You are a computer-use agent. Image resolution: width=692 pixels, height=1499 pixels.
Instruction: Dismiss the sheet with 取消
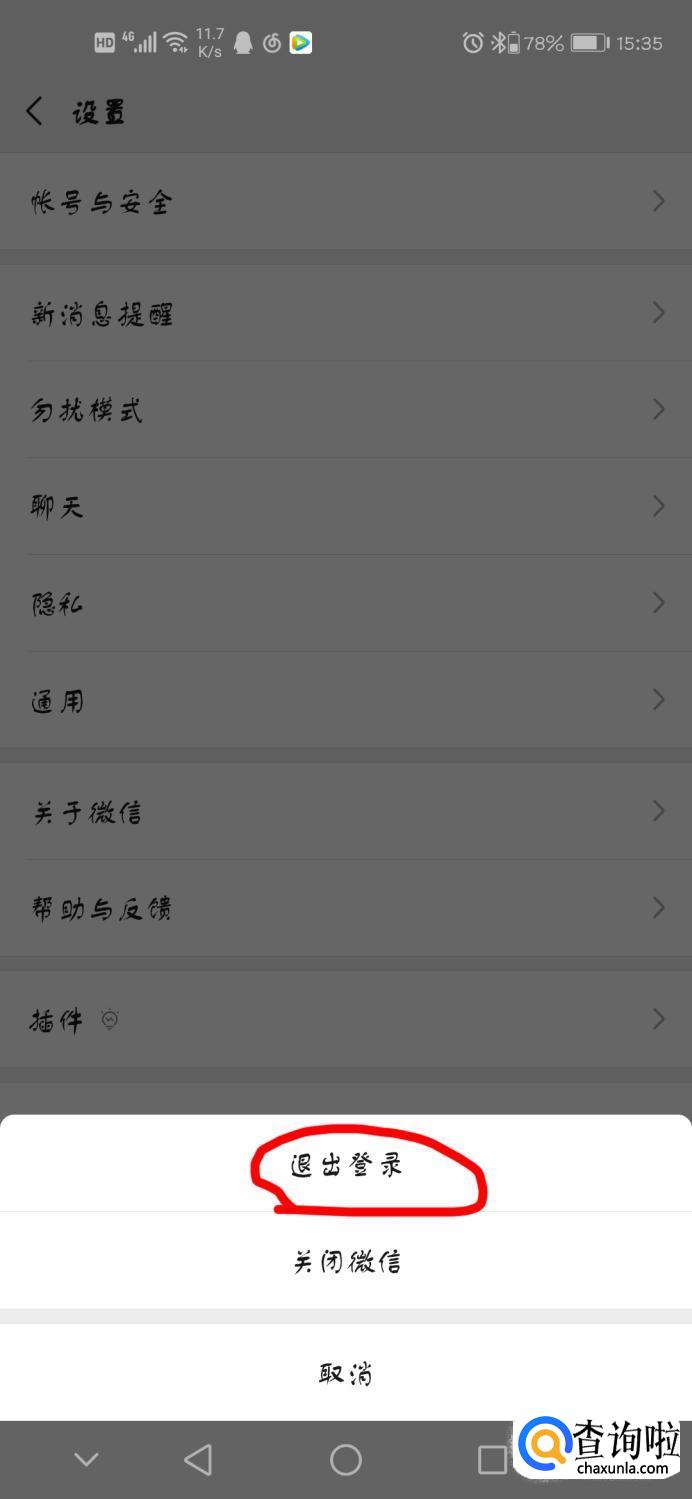[x=346, y=1373]
